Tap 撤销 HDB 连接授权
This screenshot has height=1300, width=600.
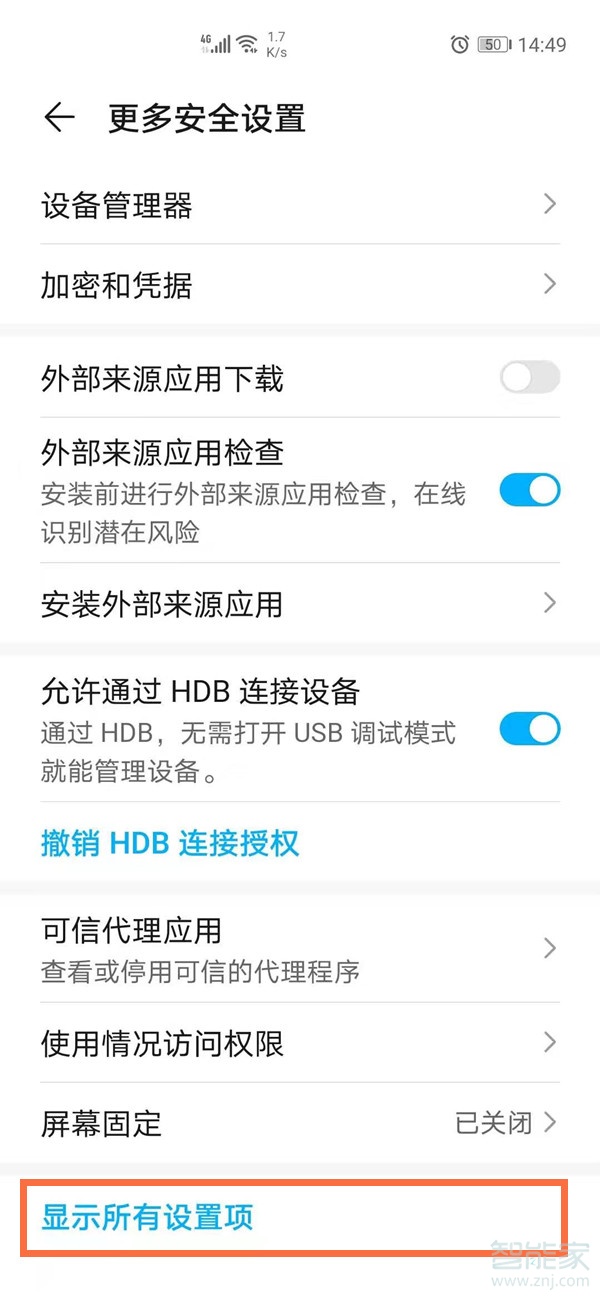tap(170, 843)
